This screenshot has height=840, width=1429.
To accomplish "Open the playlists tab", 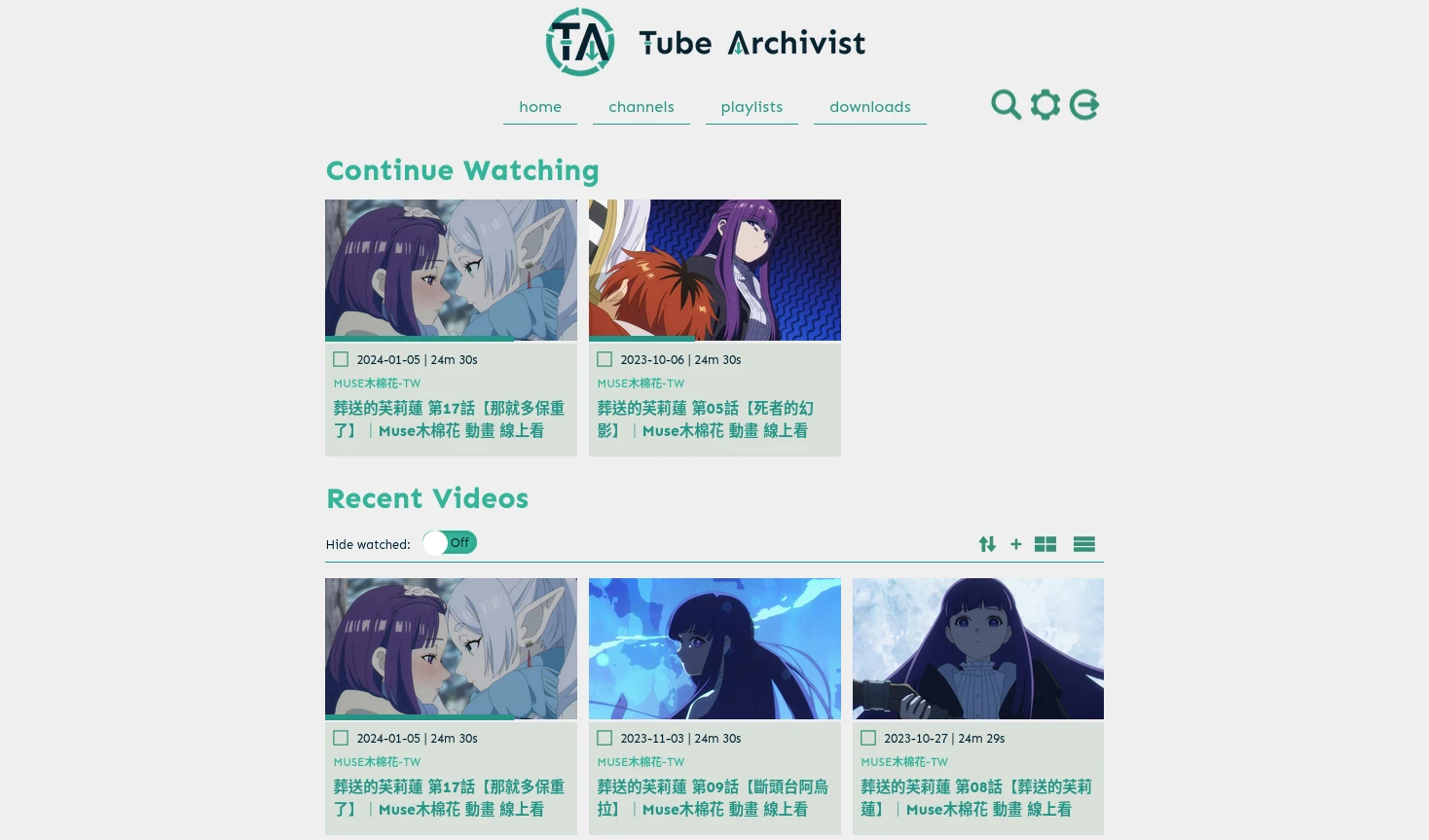I will click(751, 107).
